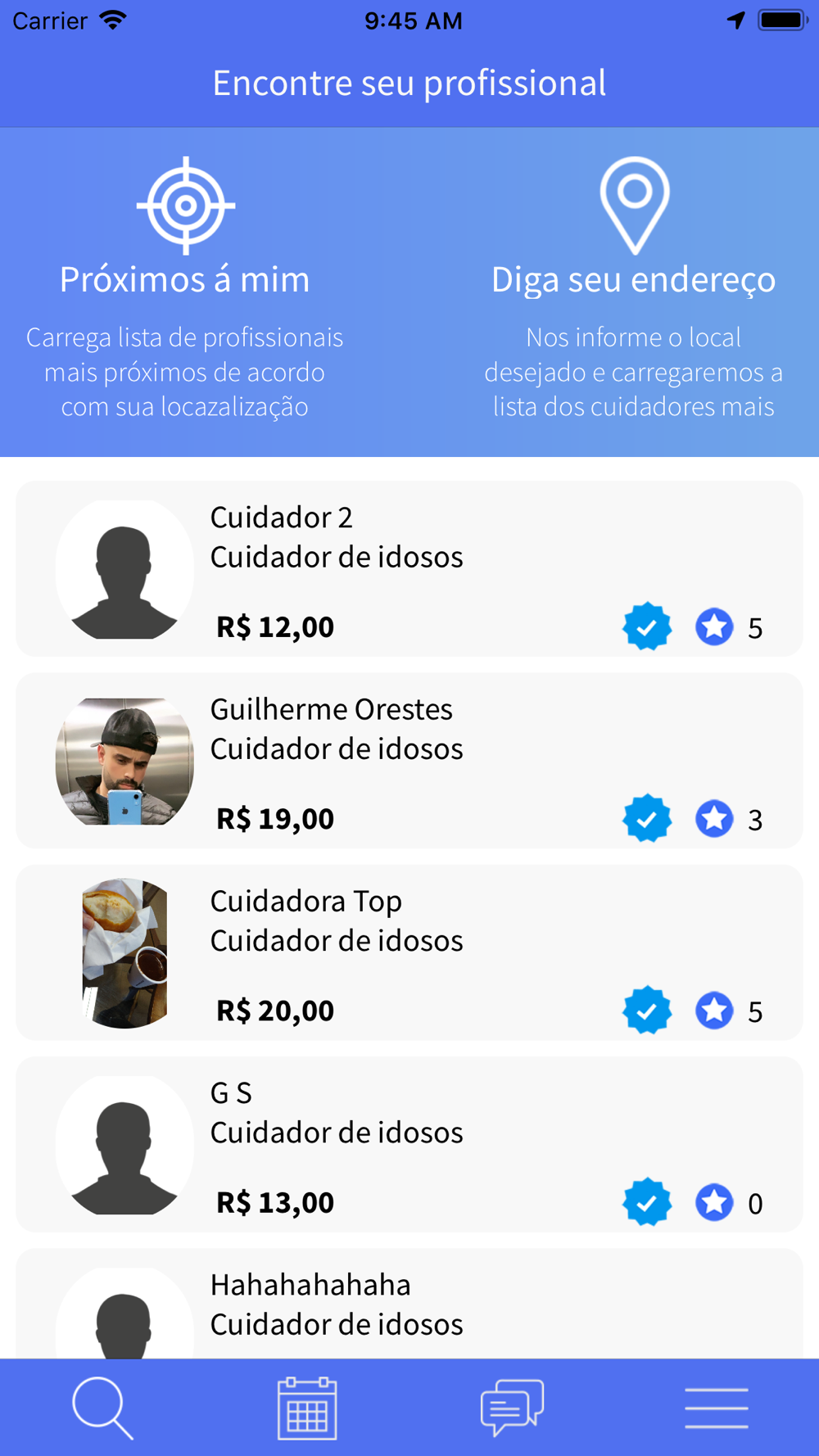
Task: Open the G S caregiver card
Action: point(409,1144)
